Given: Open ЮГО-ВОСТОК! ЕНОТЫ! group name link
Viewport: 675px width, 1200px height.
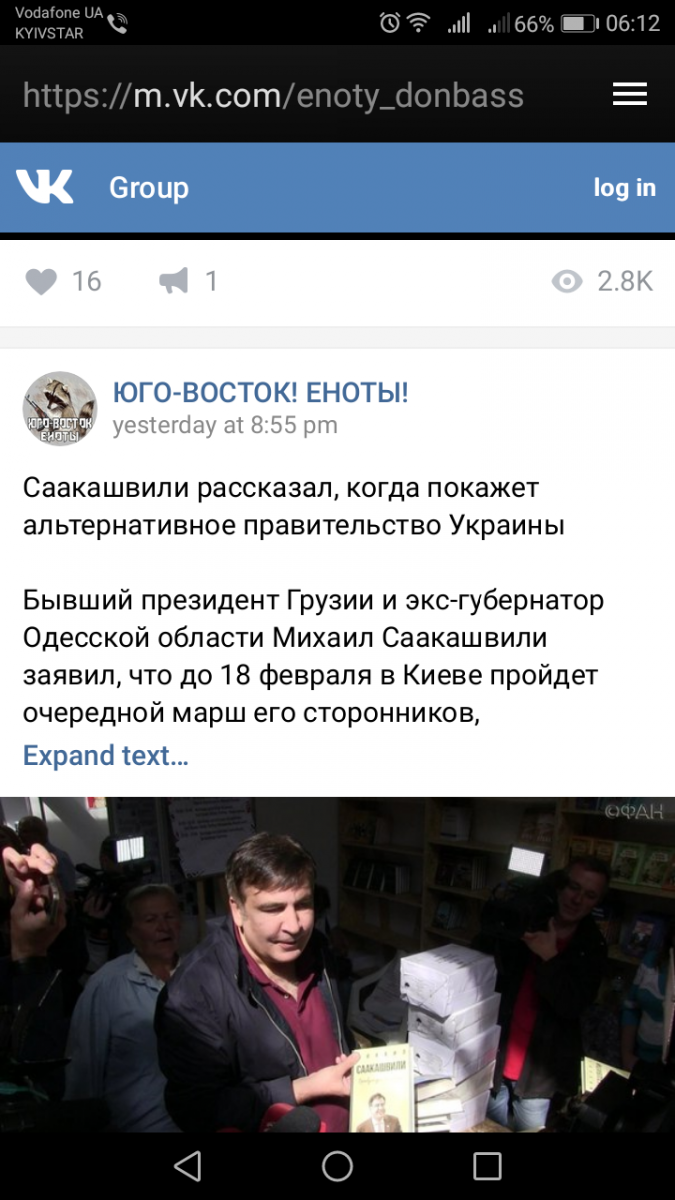Looking at the screenshot, I should click(260, 393).
